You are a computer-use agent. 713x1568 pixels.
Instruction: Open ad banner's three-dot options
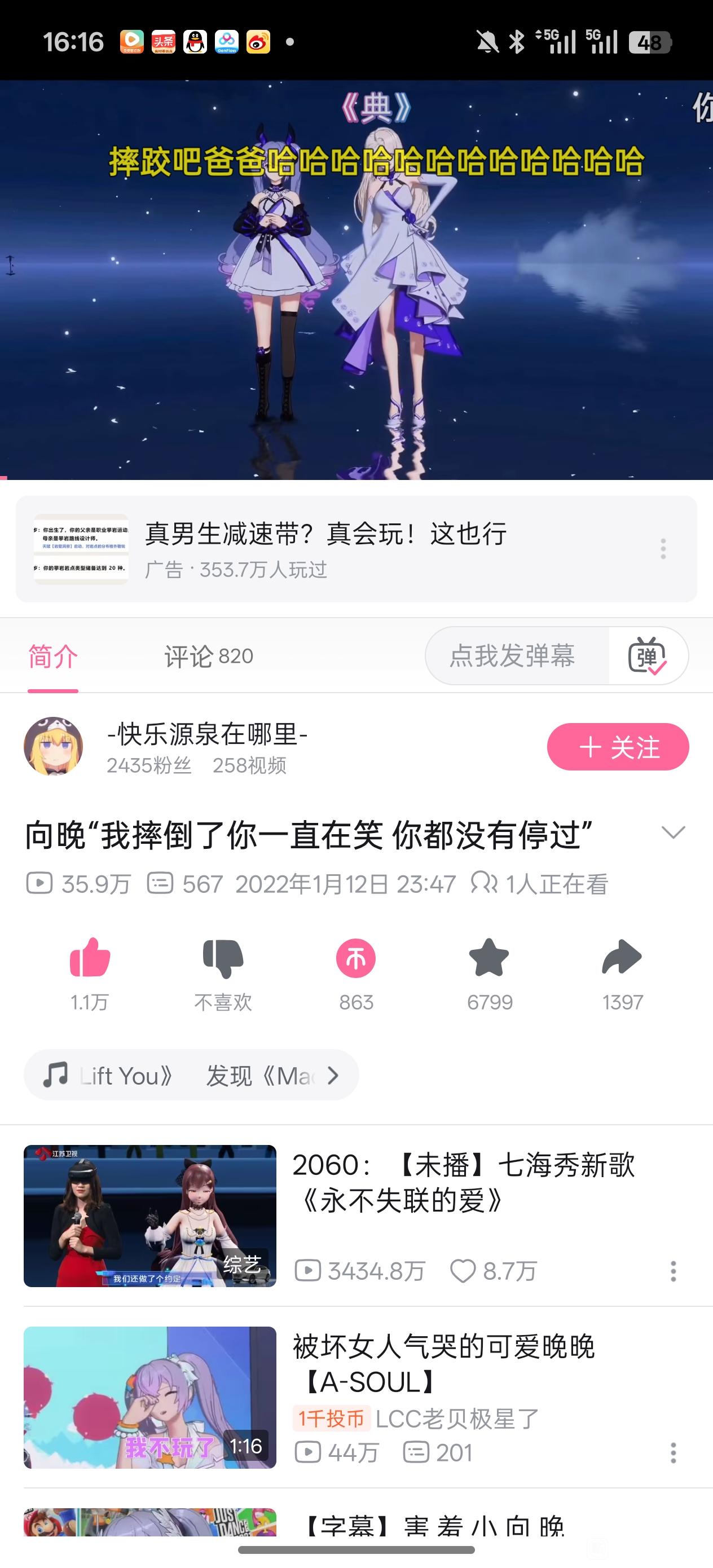663,548
